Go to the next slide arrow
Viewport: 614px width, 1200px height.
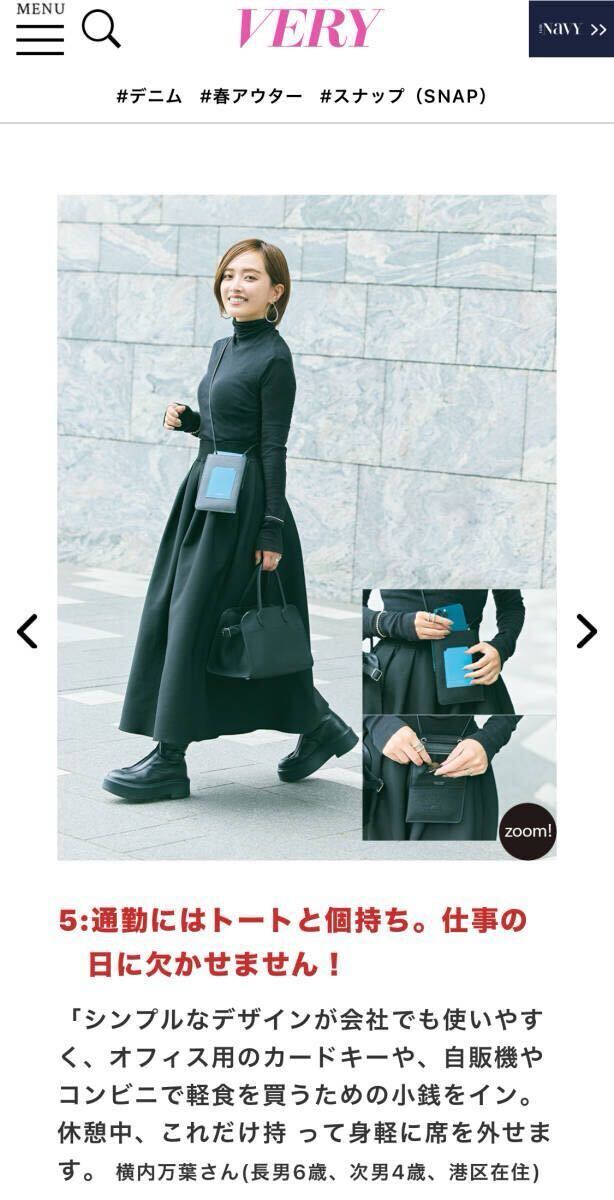[586, 631]
